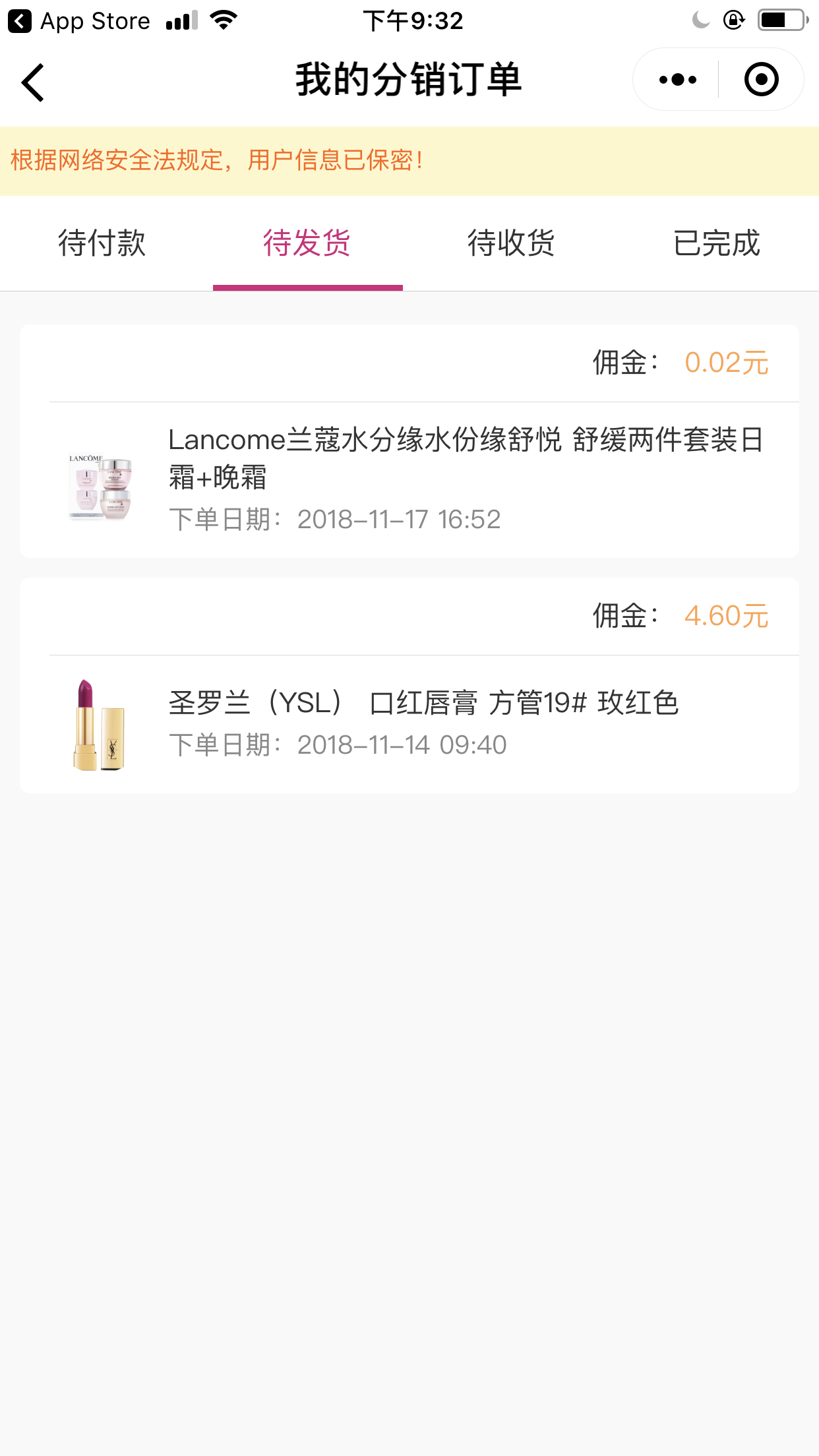This screenshot has width=819, height=1456.
Task: Return to App Store via status bar
Action: point(79,21)
